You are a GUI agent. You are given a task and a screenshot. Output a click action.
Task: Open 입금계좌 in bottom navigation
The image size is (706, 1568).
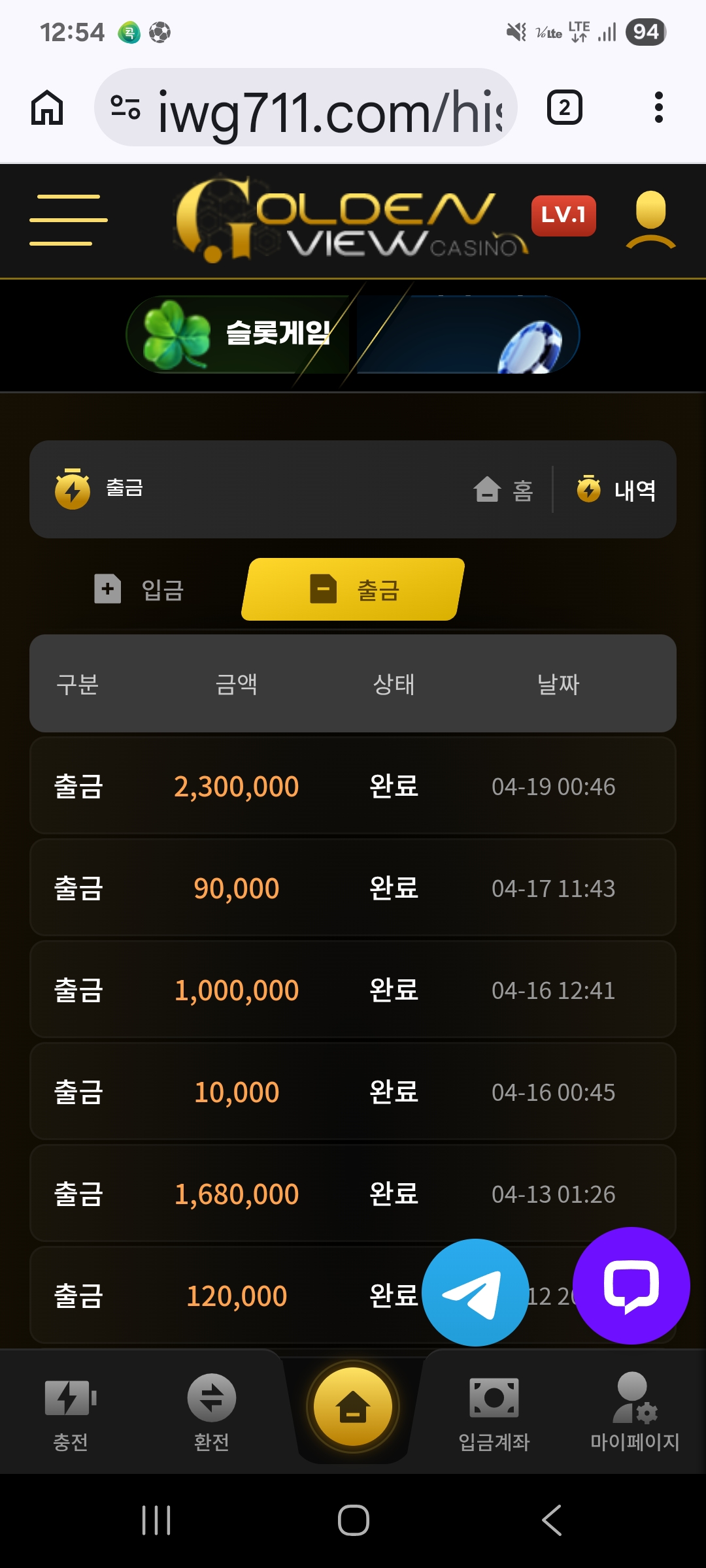click(494, 1413)
